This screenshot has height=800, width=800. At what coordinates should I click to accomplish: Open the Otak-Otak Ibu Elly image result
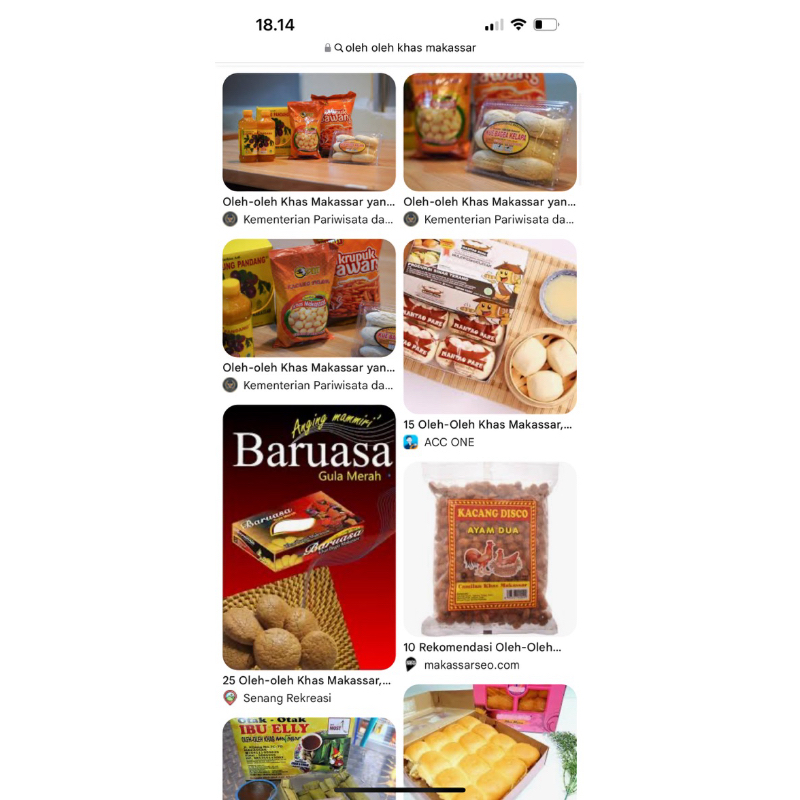pos(309,757)
